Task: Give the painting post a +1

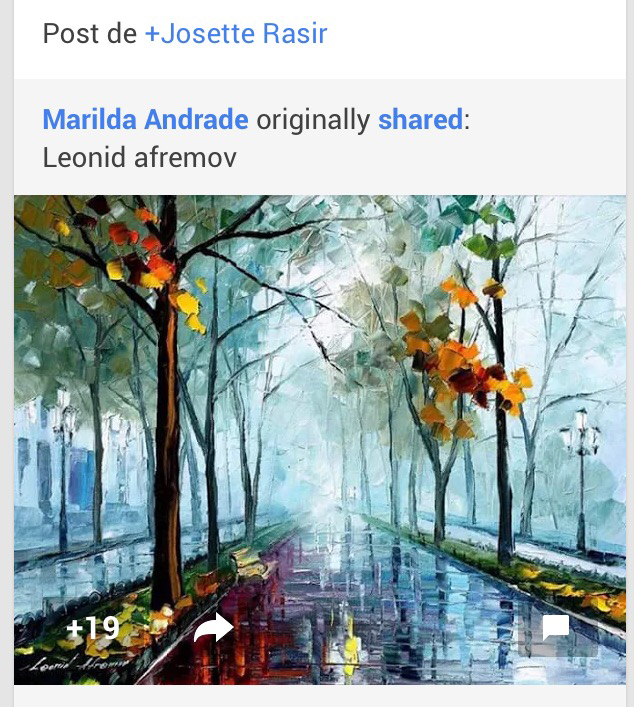Action: [92, 628]
